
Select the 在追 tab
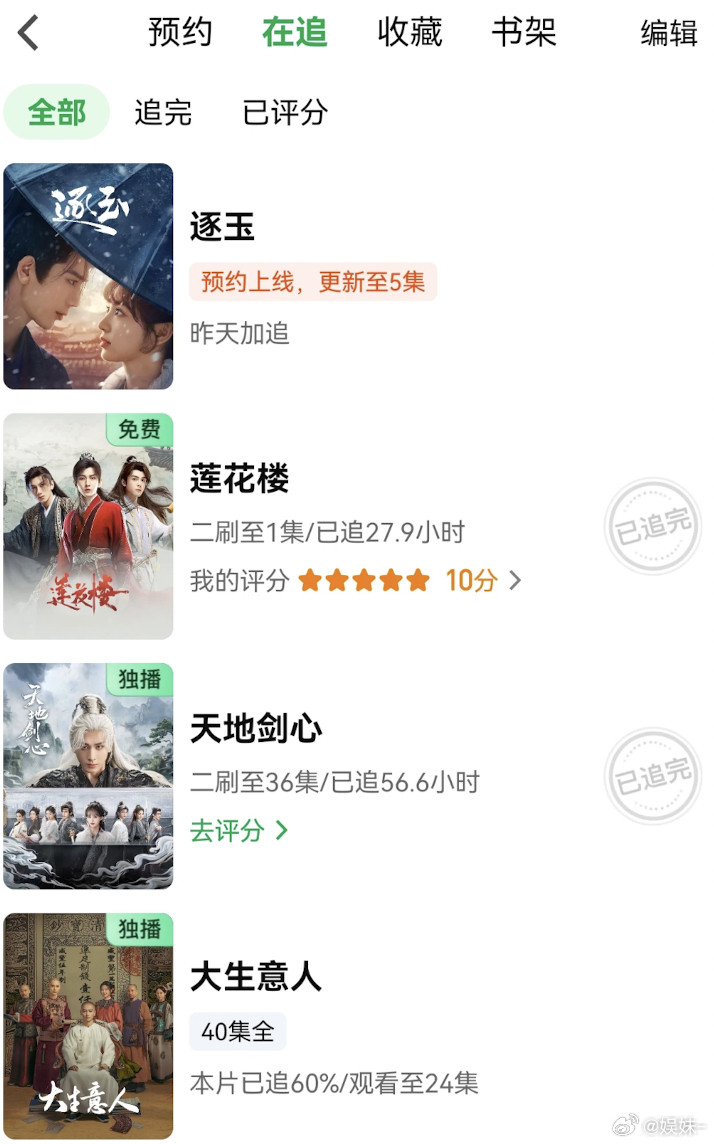(x=295, y=32)
